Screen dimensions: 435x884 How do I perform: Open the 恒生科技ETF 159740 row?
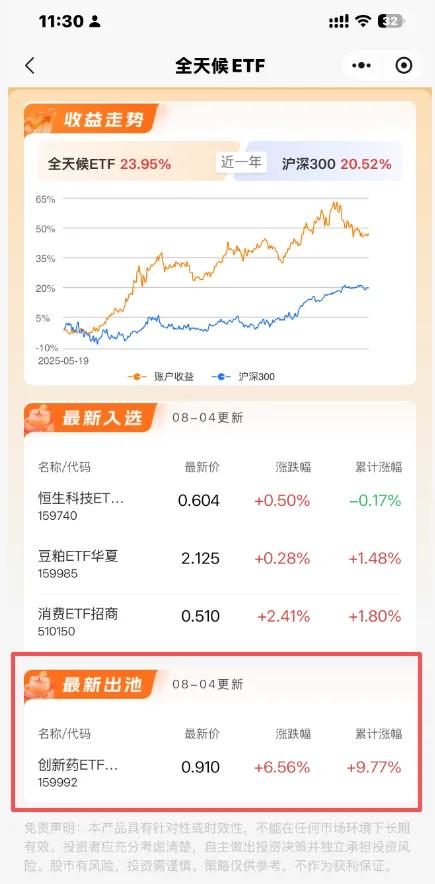[220, 506]
